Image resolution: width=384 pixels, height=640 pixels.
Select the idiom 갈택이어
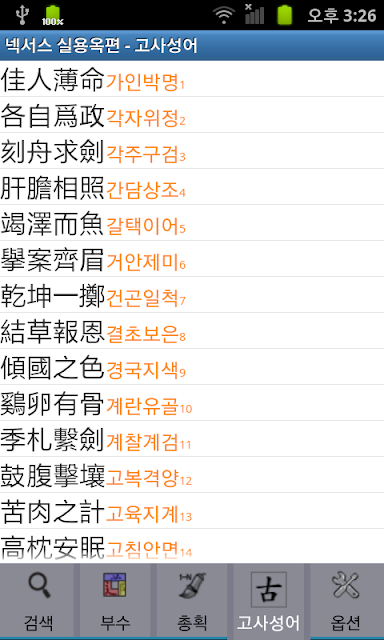pos(192,222)
